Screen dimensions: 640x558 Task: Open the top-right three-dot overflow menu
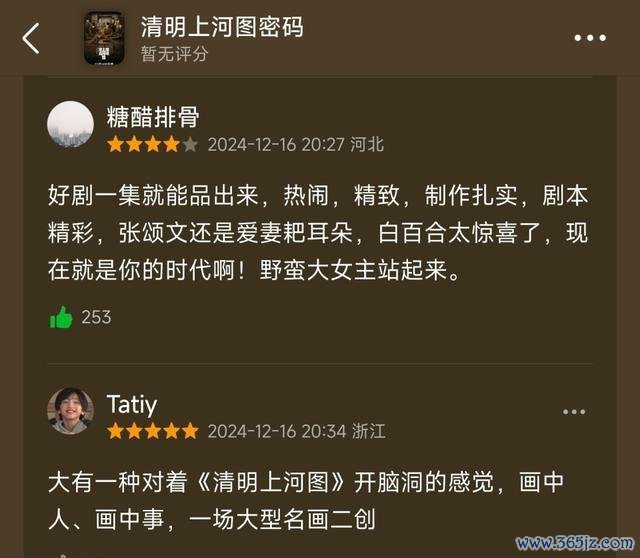click(x=590, y=39)
